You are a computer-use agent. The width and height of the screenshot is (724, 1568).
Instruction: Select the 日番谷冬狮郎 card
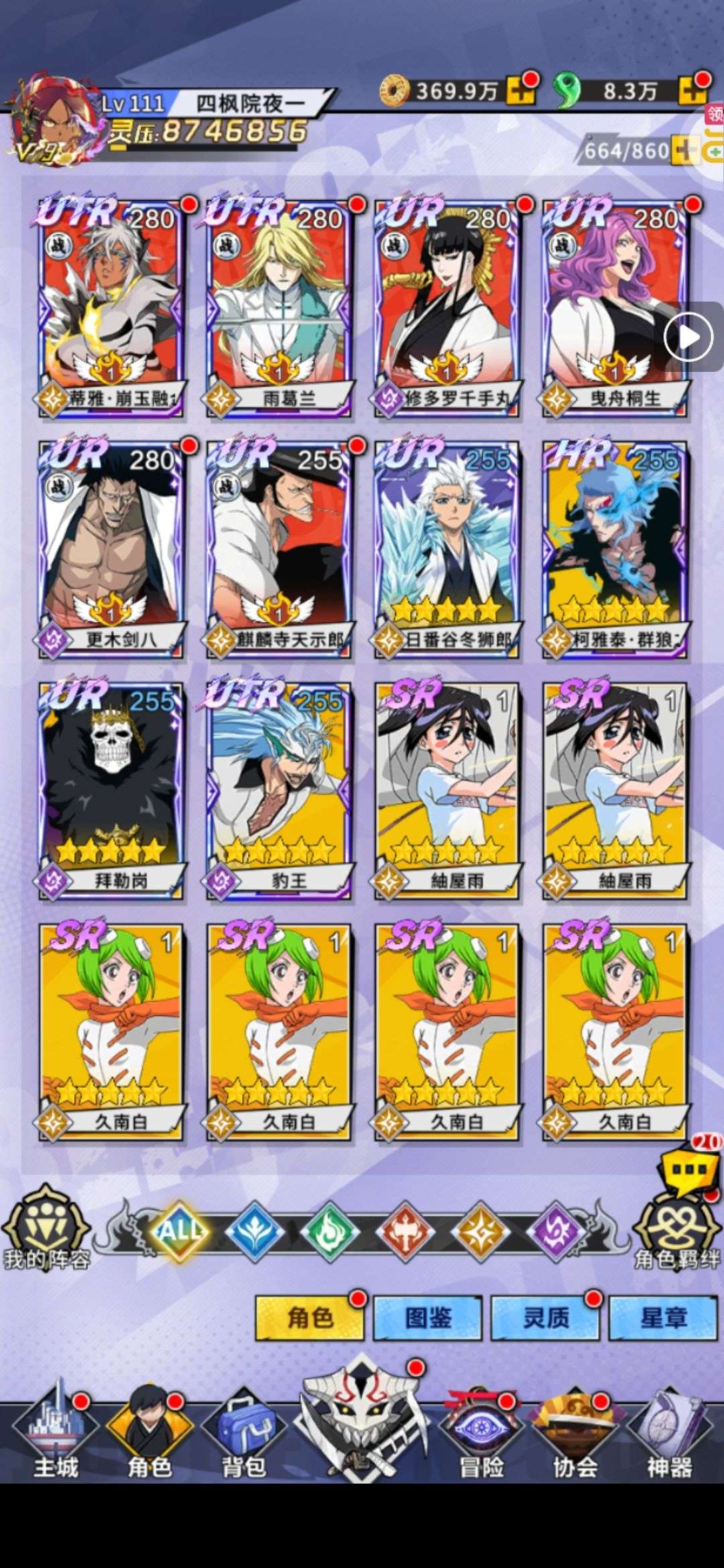coord(447,549)
